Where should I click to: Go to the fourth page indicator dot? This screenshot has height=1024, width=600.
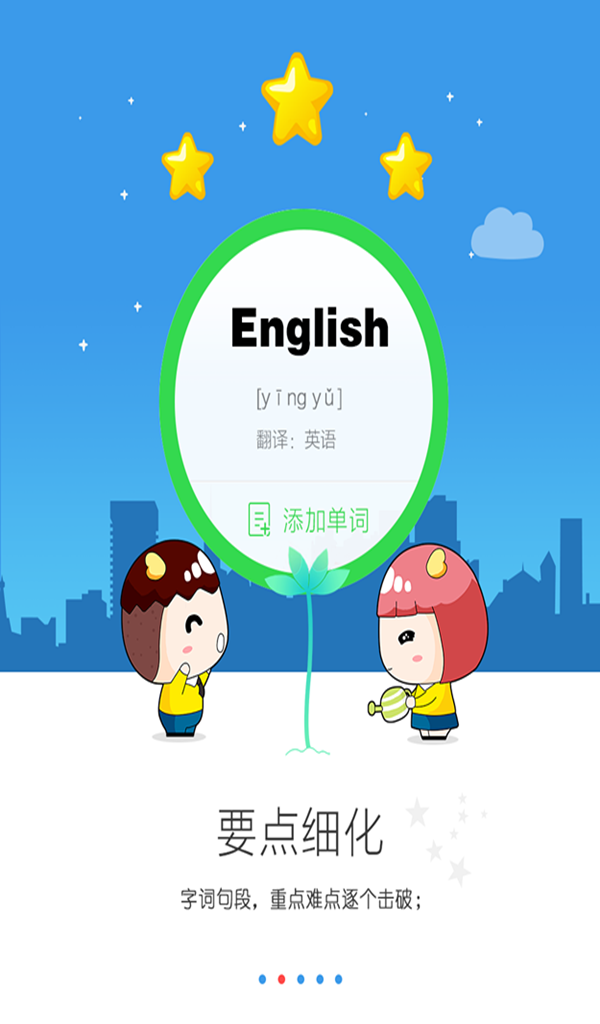tap(319, 979)
